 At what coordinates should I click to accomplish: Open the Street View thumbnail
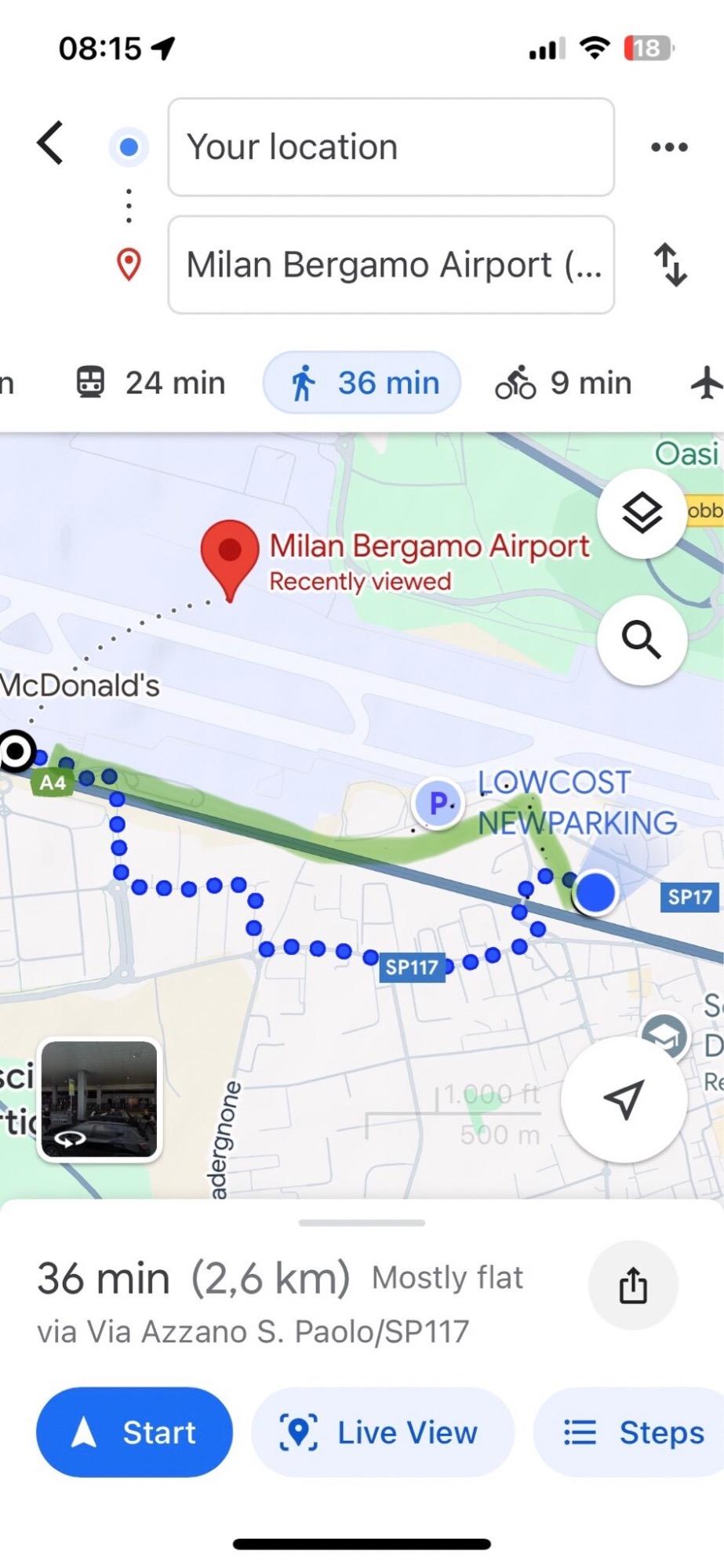click(100, 1099)
